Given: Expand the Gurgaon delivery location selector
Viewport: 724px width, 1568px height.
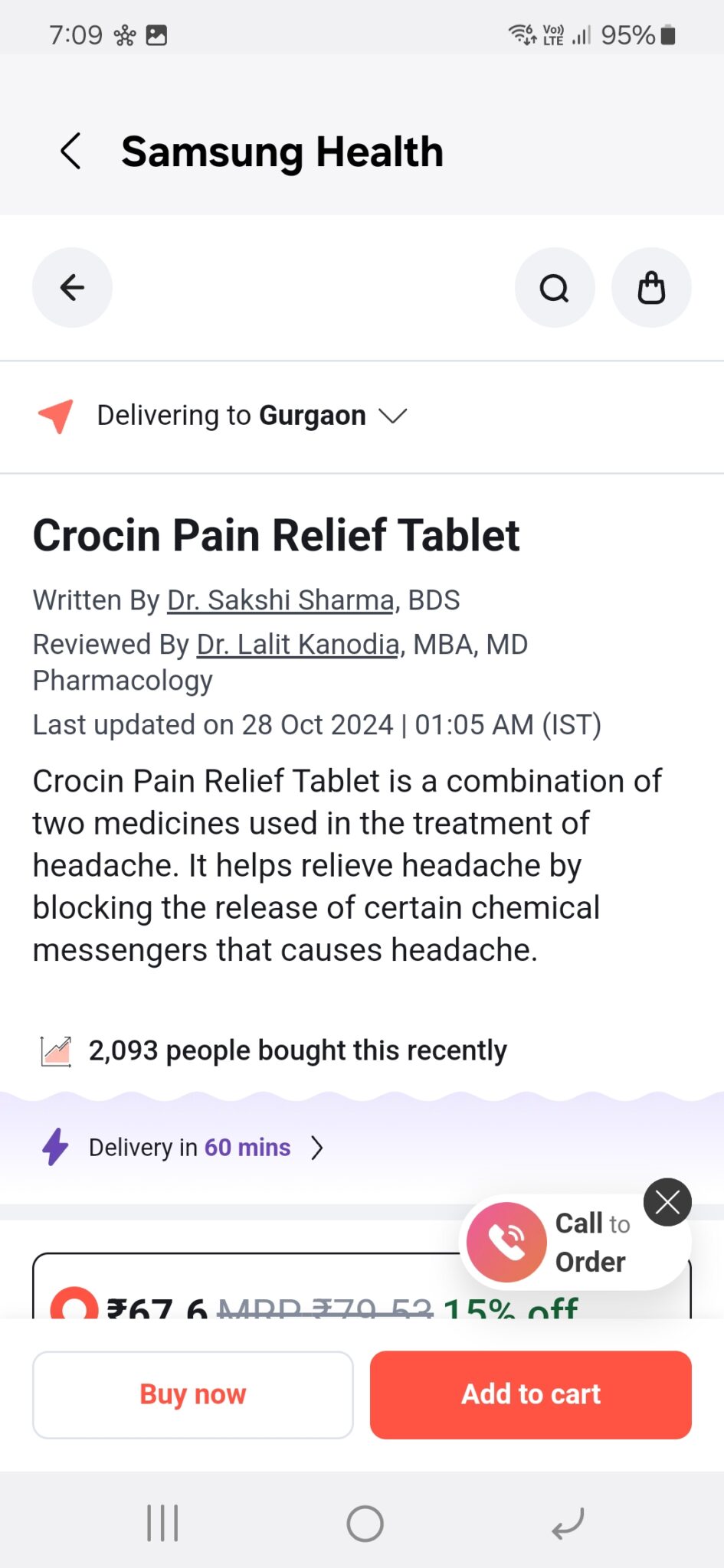Looking at the screenshot, I should point(391,416).
